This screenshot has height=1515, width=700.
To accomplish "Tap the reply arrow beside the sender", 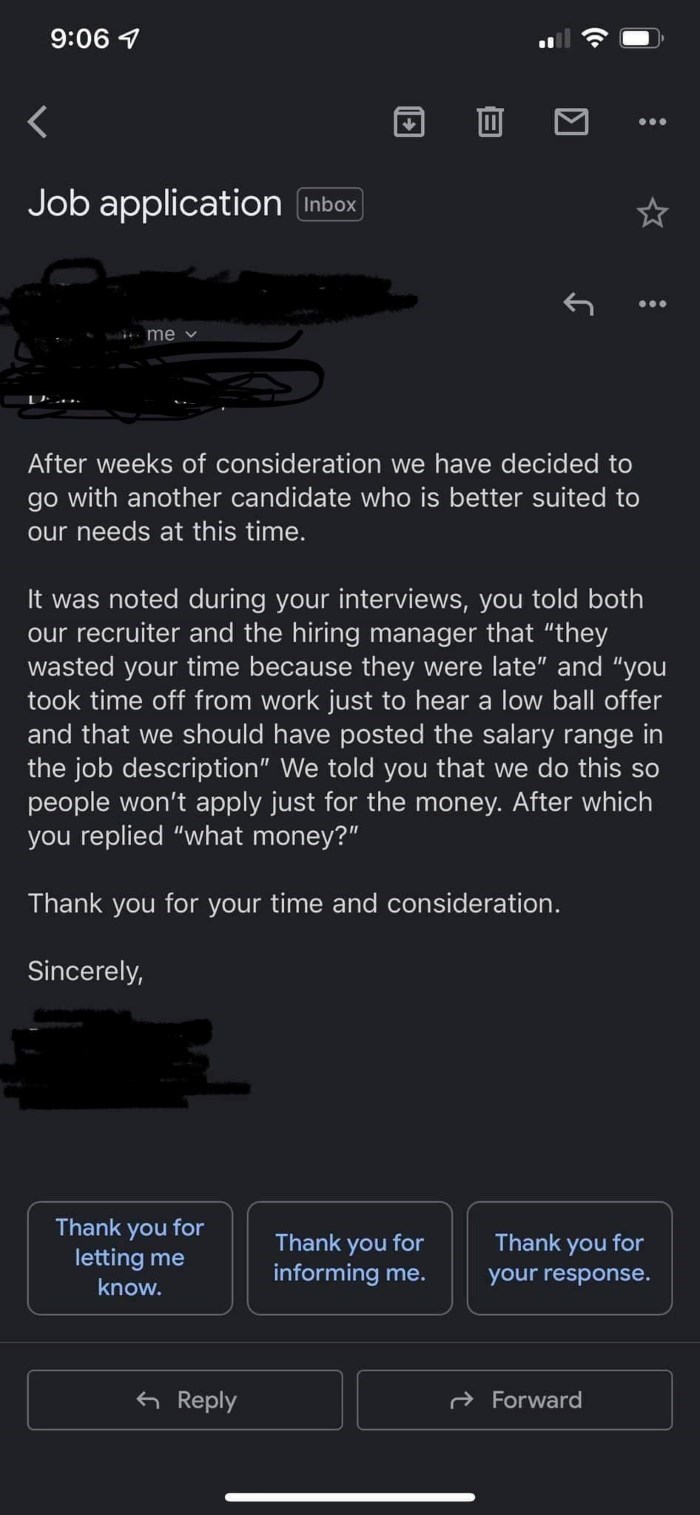I will pos(578,302).
